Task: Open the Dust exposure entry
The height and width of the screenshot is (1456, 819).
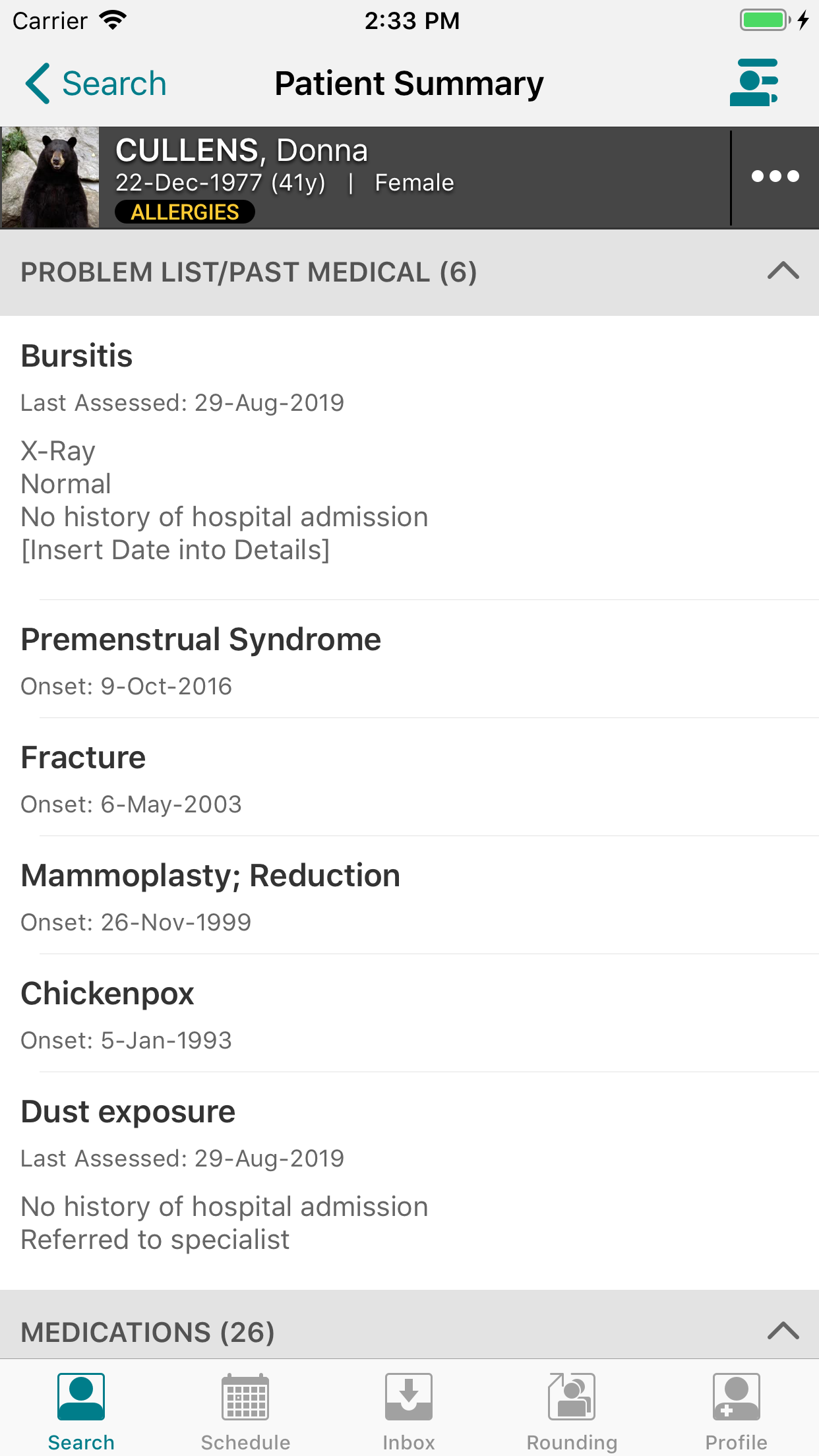Action: pyautogui.click(x=409, y=1181)
